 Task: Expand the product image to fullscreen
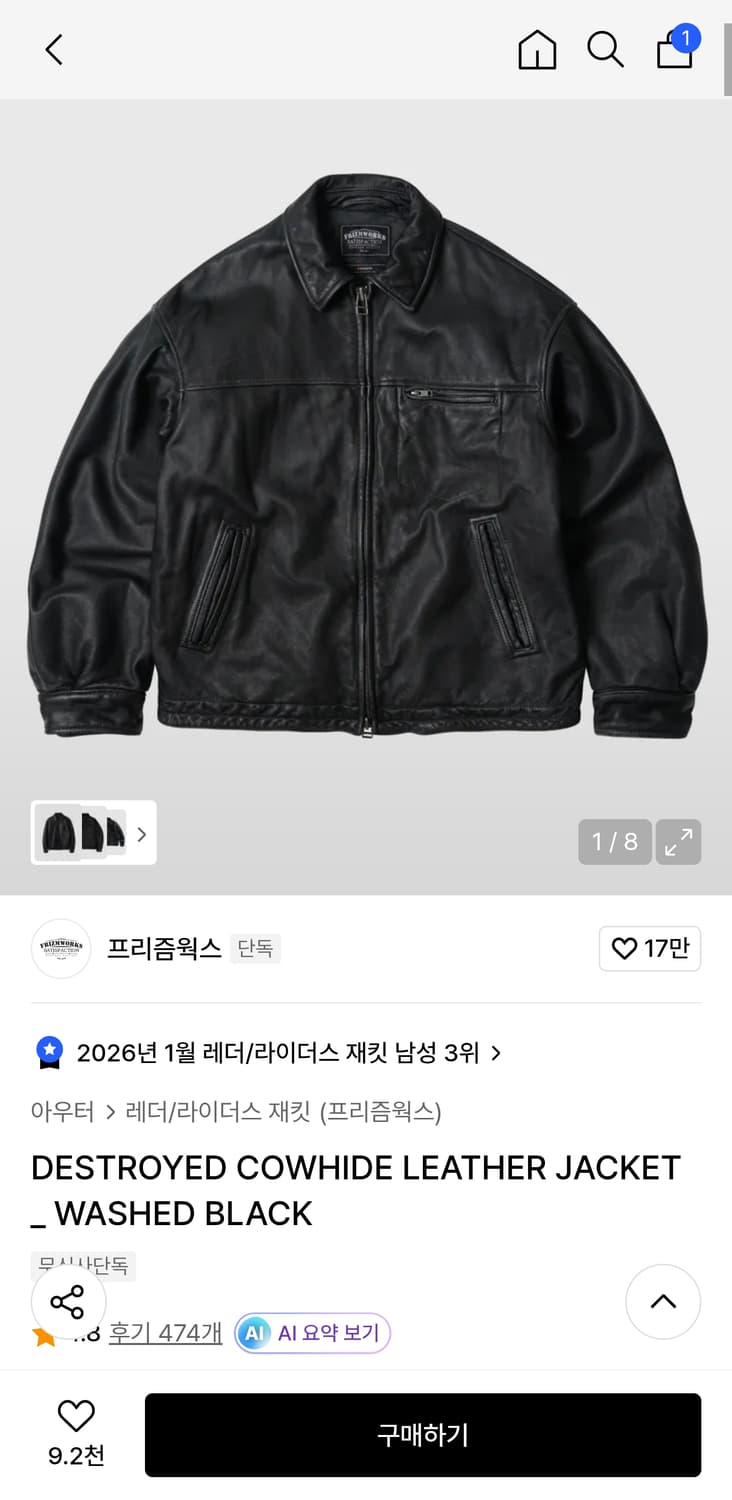tap(678, 842)
